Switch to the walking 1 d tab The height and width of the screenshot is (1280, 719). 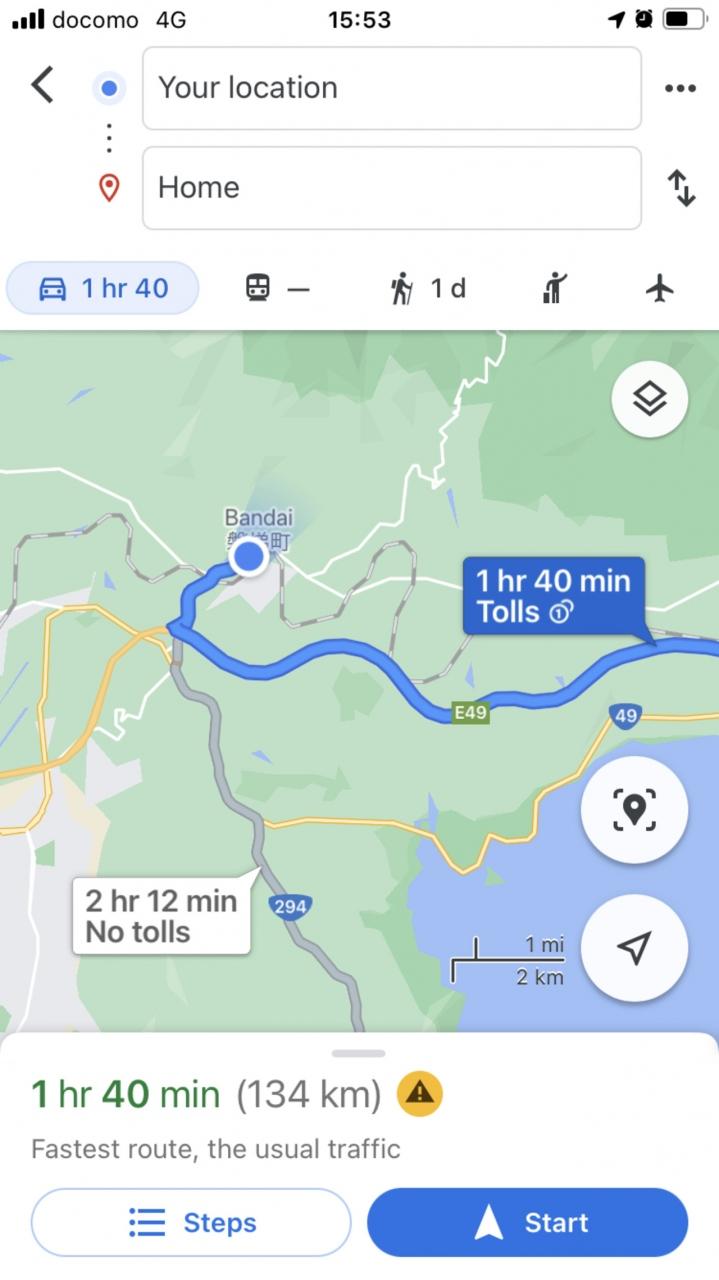pyautogui.click(x=428, y=289)
